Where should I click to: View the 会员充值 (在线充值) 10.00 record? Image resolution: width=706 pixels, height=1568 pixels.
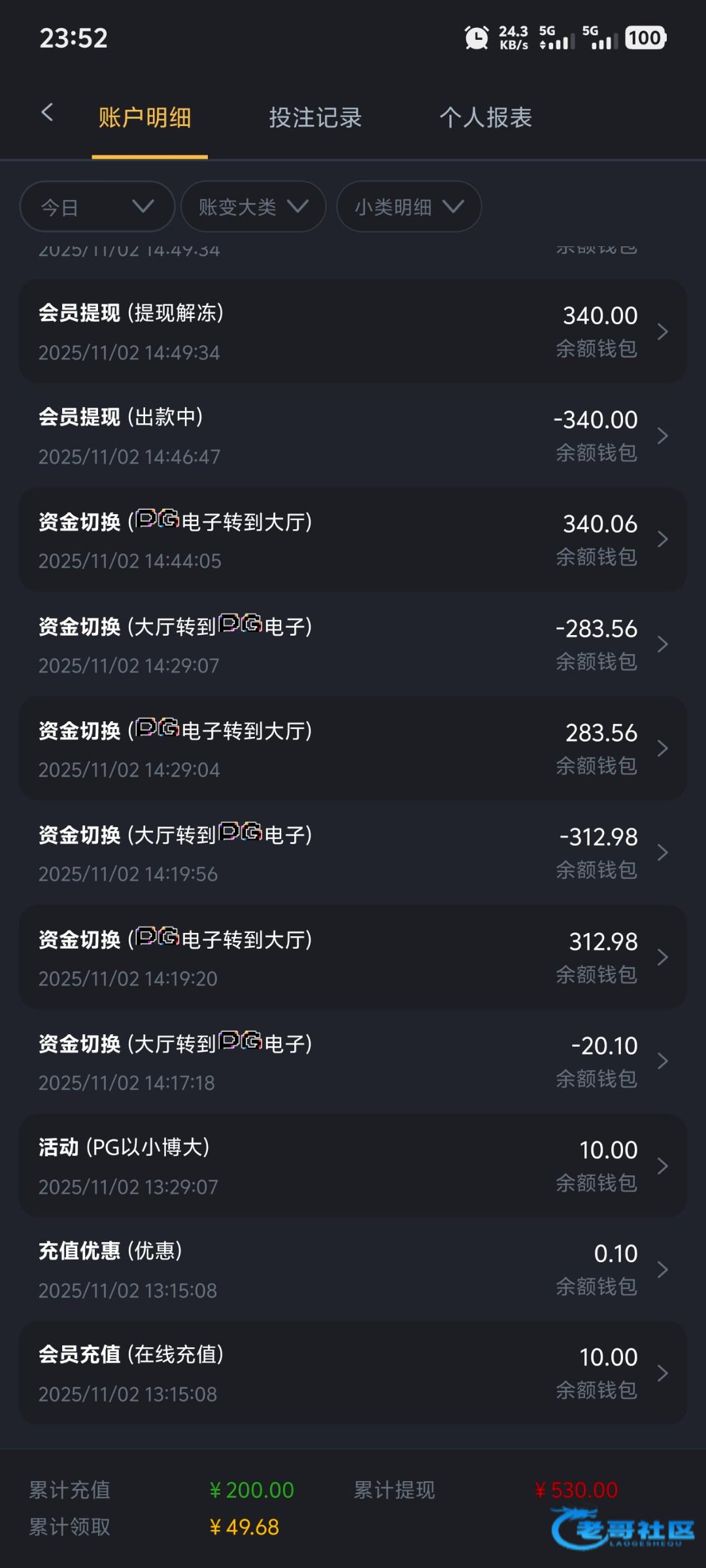click(x=353, y=1373)
